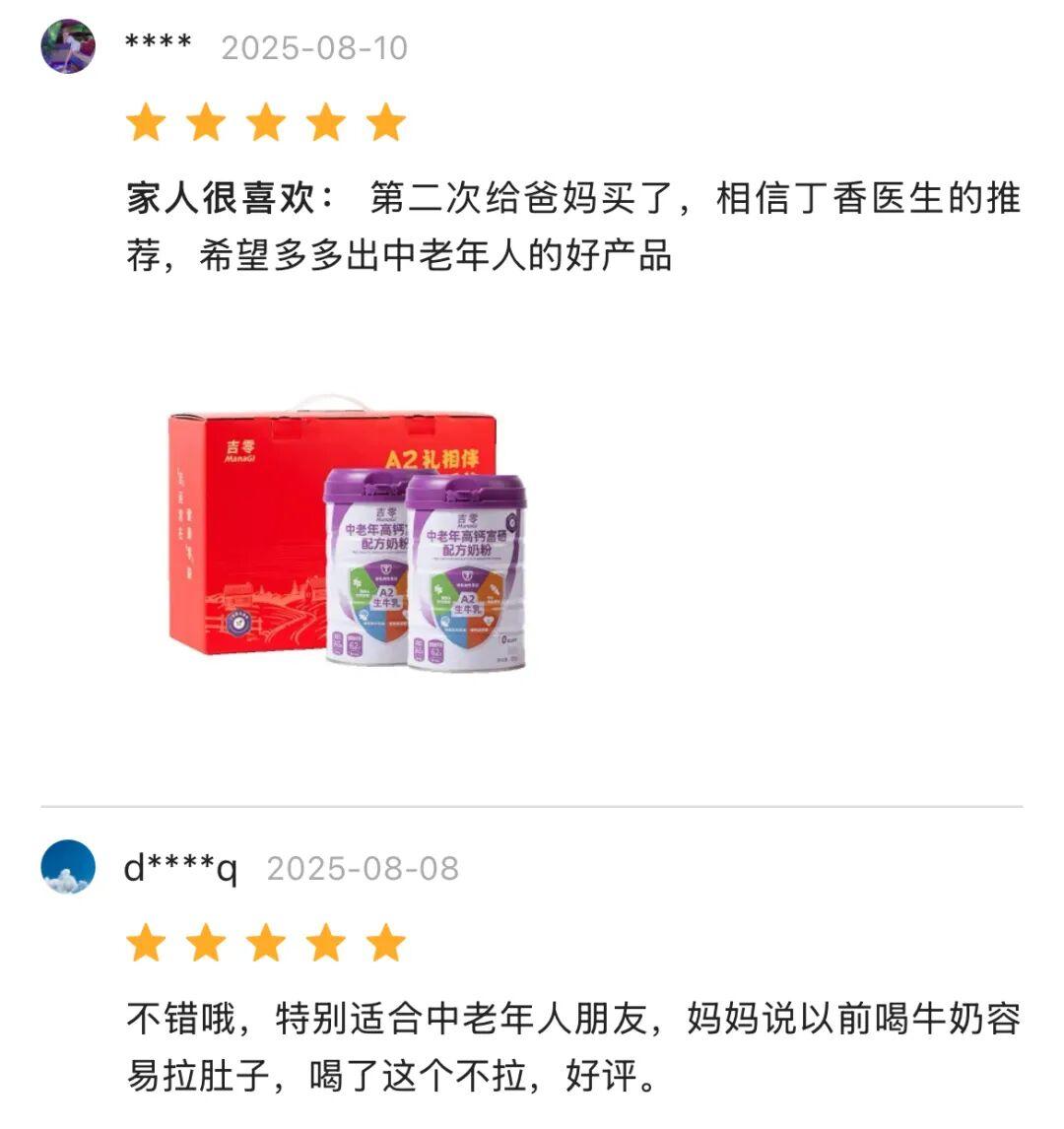Open the milk powder review photo
Screen dimensions: 1064x1129
[x=347, y=537]
